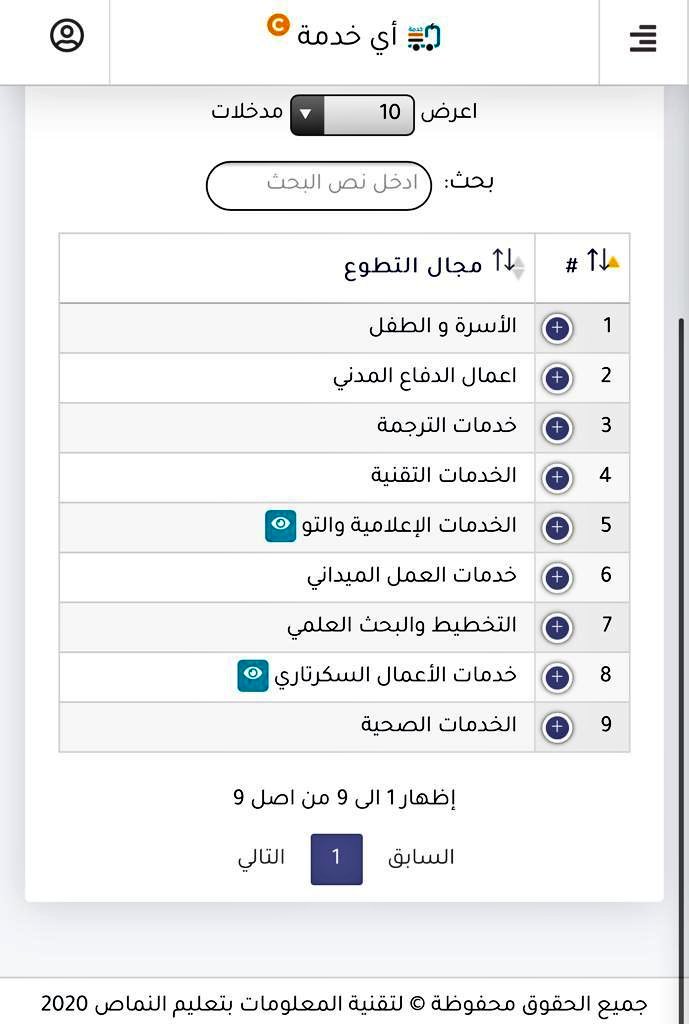The width and height of the screenshot is (689, 1024).
Task: Sort the table by # column
Action: click(x=585, y=265)
